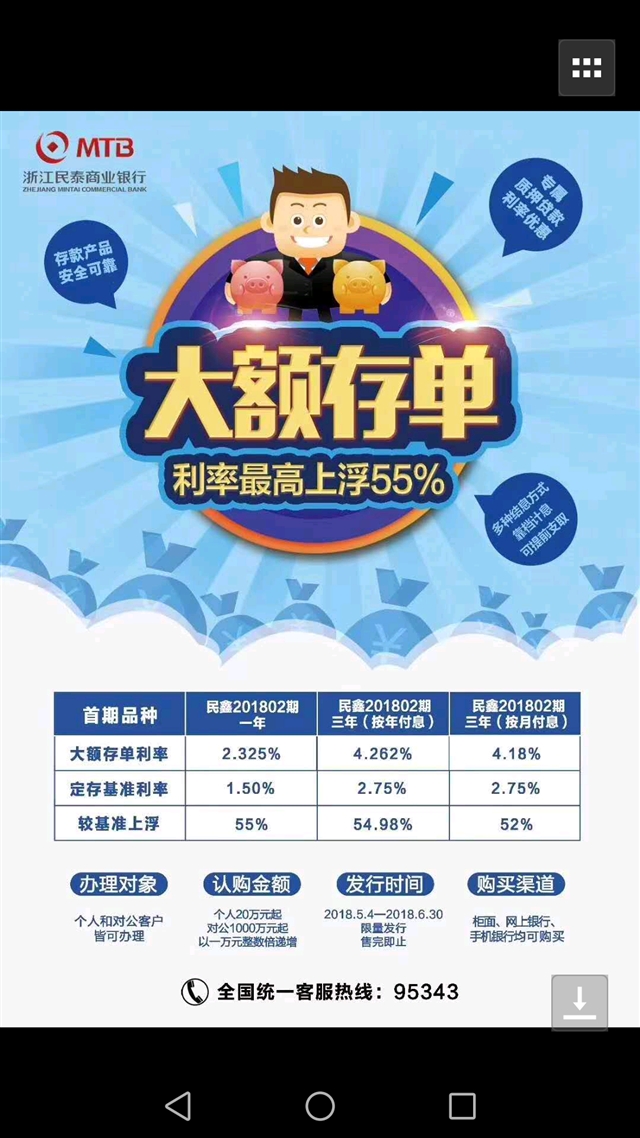
Task: Tap the deposit certificate poster image
Action: 320,568
